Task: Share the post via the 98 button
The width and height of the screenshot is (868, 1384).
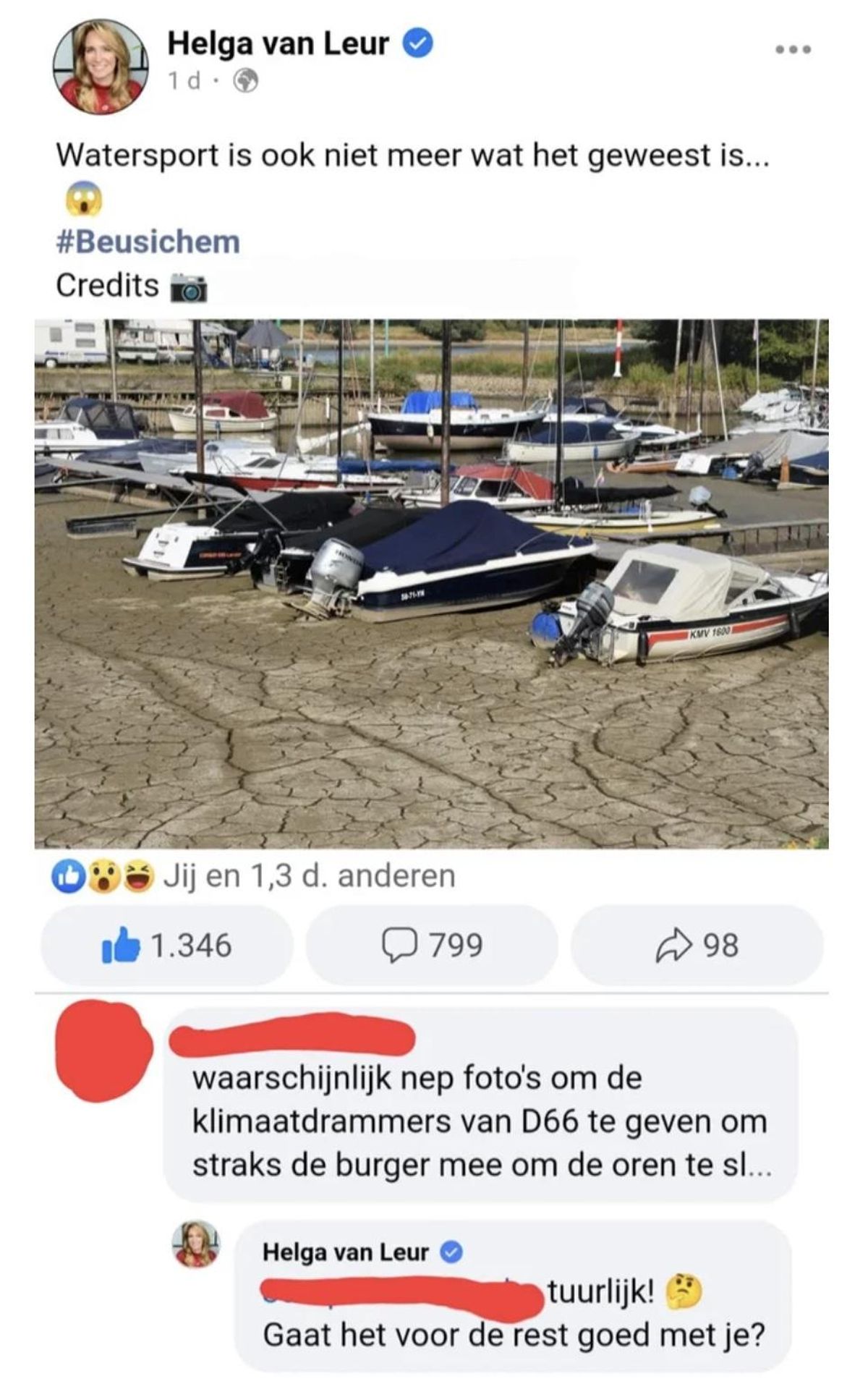Action: 697,946
